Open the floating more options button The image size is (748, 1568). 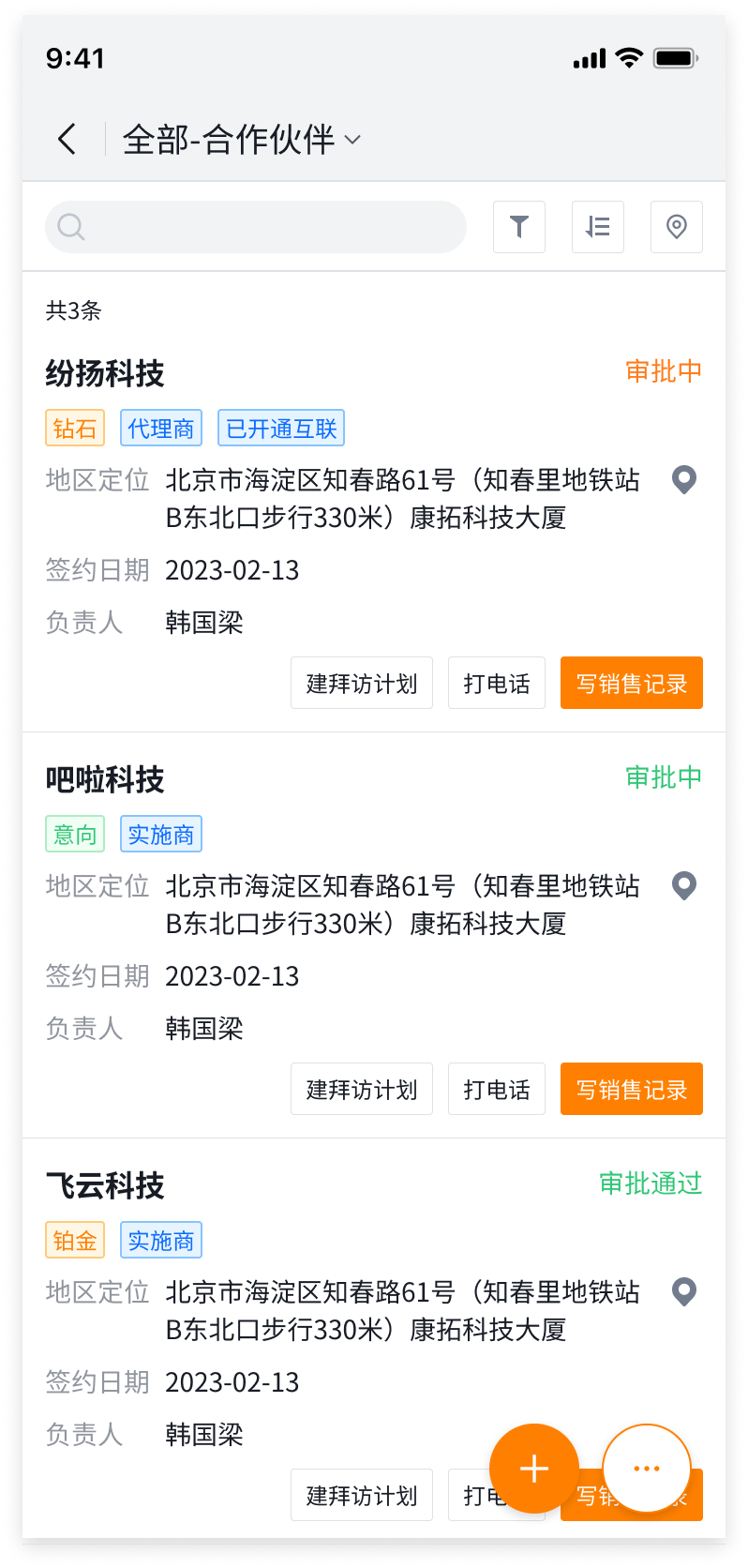pyautogui.click(x=646, y=1470)
